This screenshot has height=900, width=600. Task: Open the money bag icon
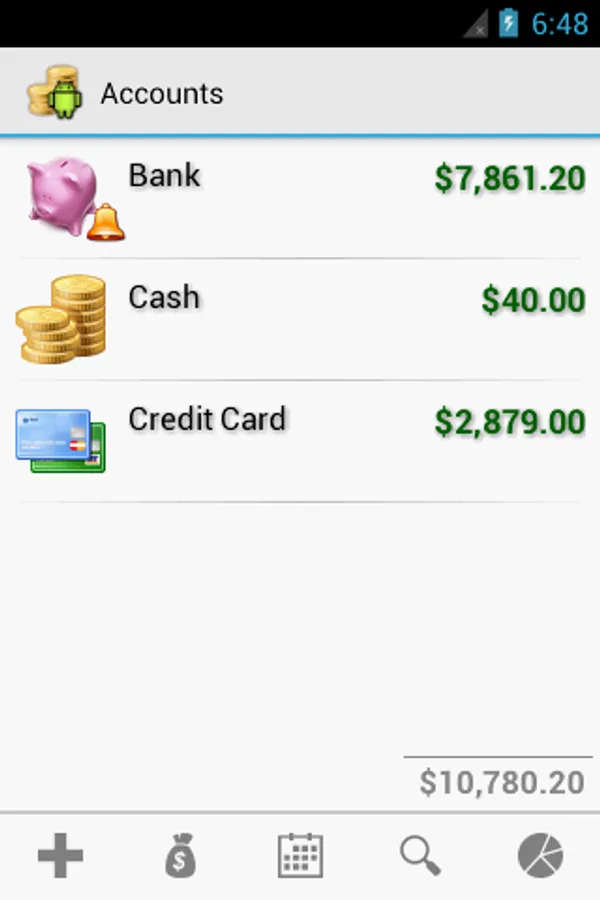tap(180, 856)
